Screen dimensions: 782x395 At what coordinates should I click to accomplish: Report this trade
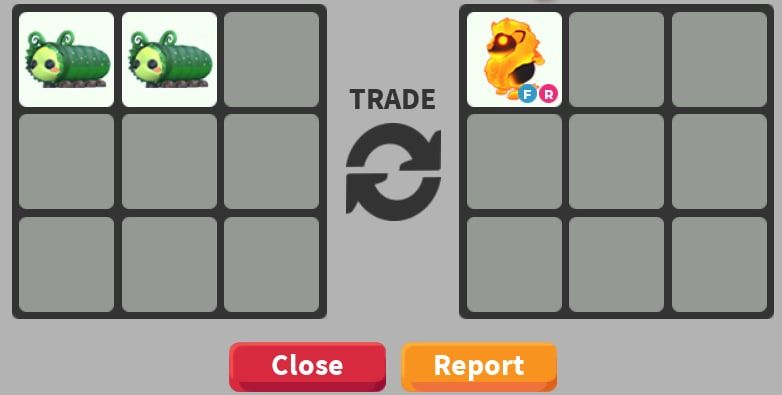point(479,366)
